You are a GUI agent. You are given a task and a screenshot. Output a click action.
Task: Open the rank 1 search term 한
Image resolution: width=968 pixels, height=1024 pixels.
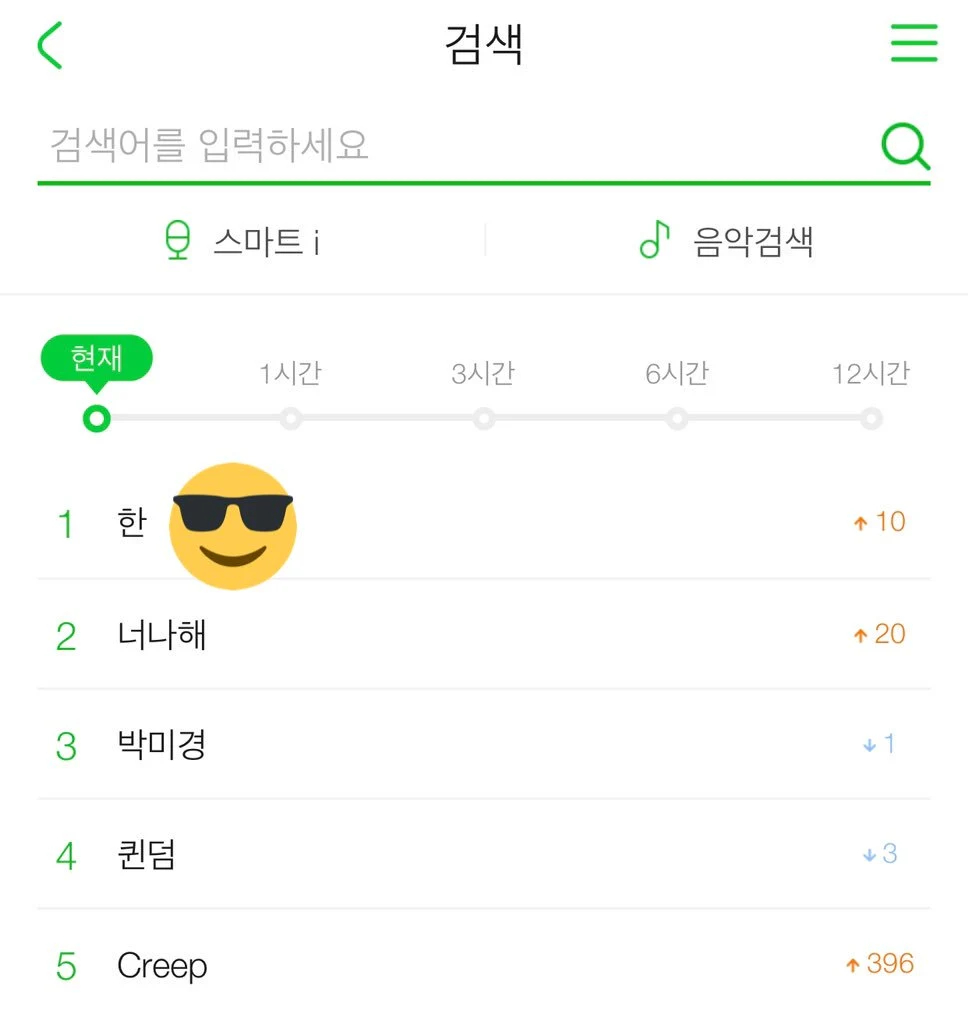(132, 523)
